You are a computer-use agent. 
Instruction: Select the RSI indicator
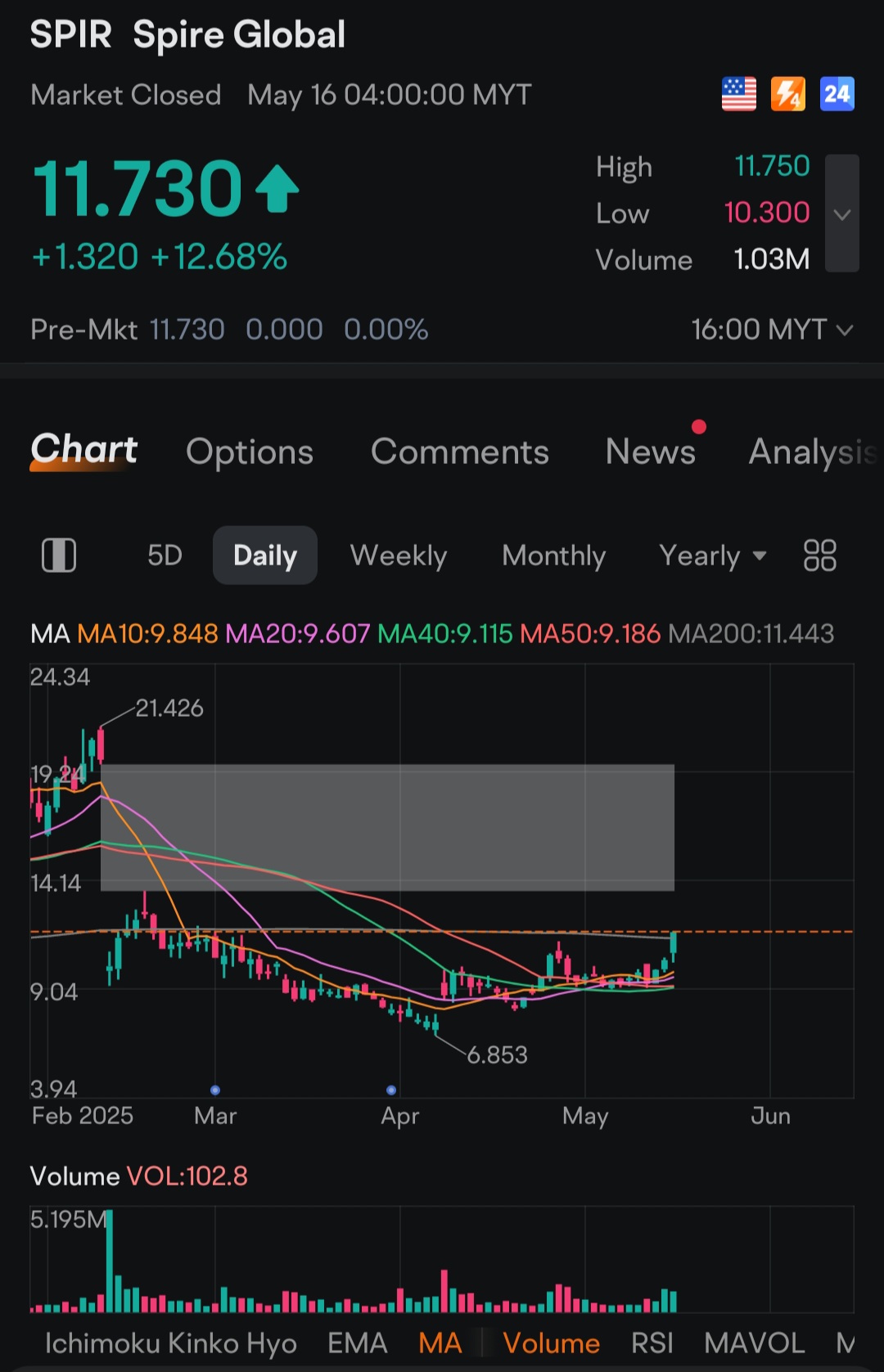(652, 1343)
